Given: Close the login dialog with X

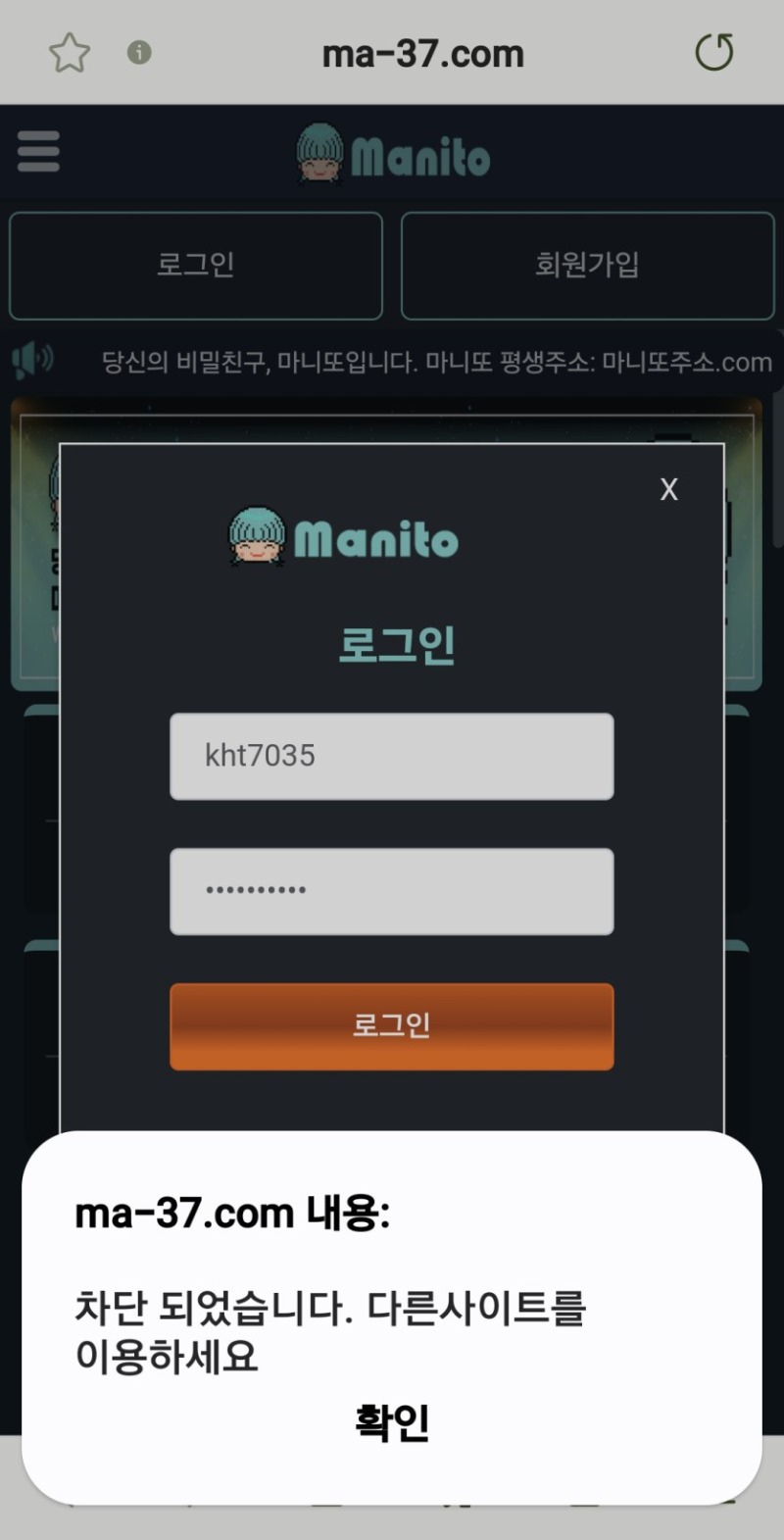Looking at the screenshot, I should 668,489.
